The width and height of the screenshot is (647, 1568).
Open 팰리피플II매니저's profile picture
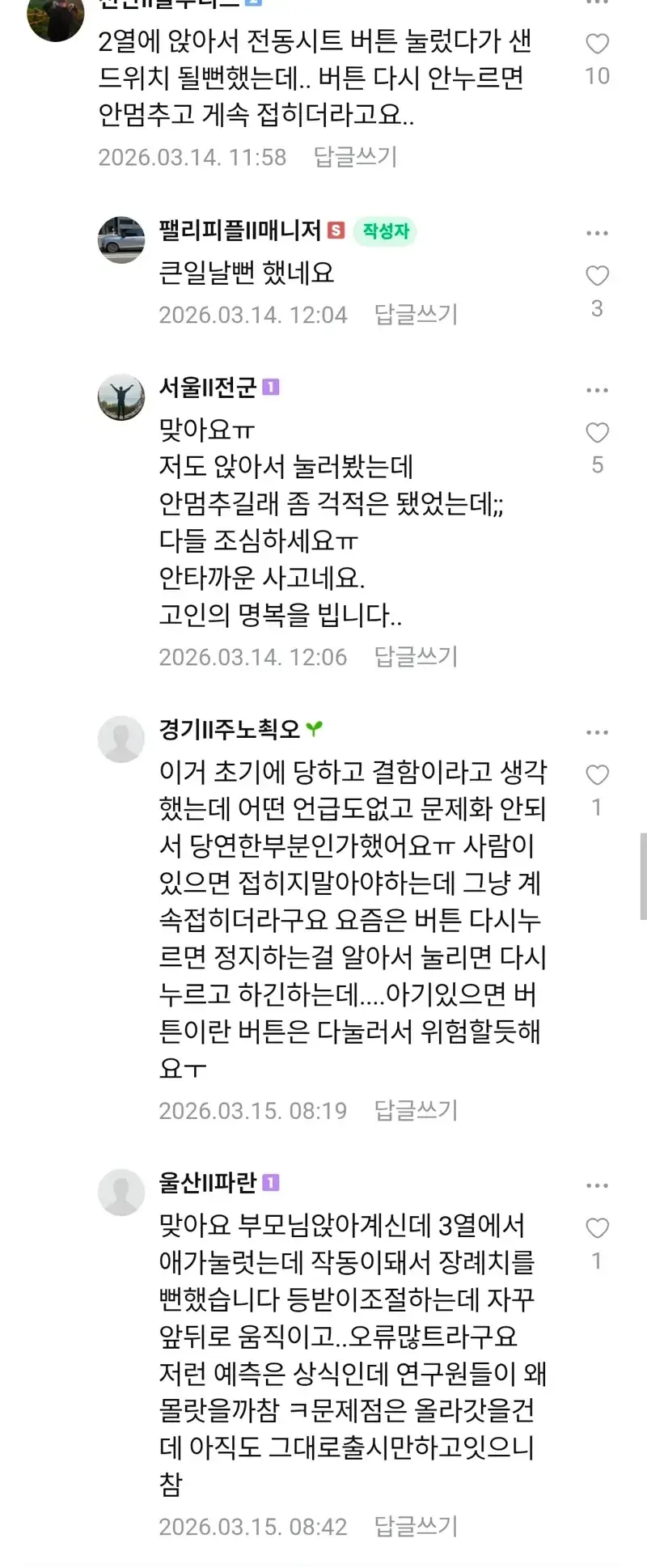121,239
